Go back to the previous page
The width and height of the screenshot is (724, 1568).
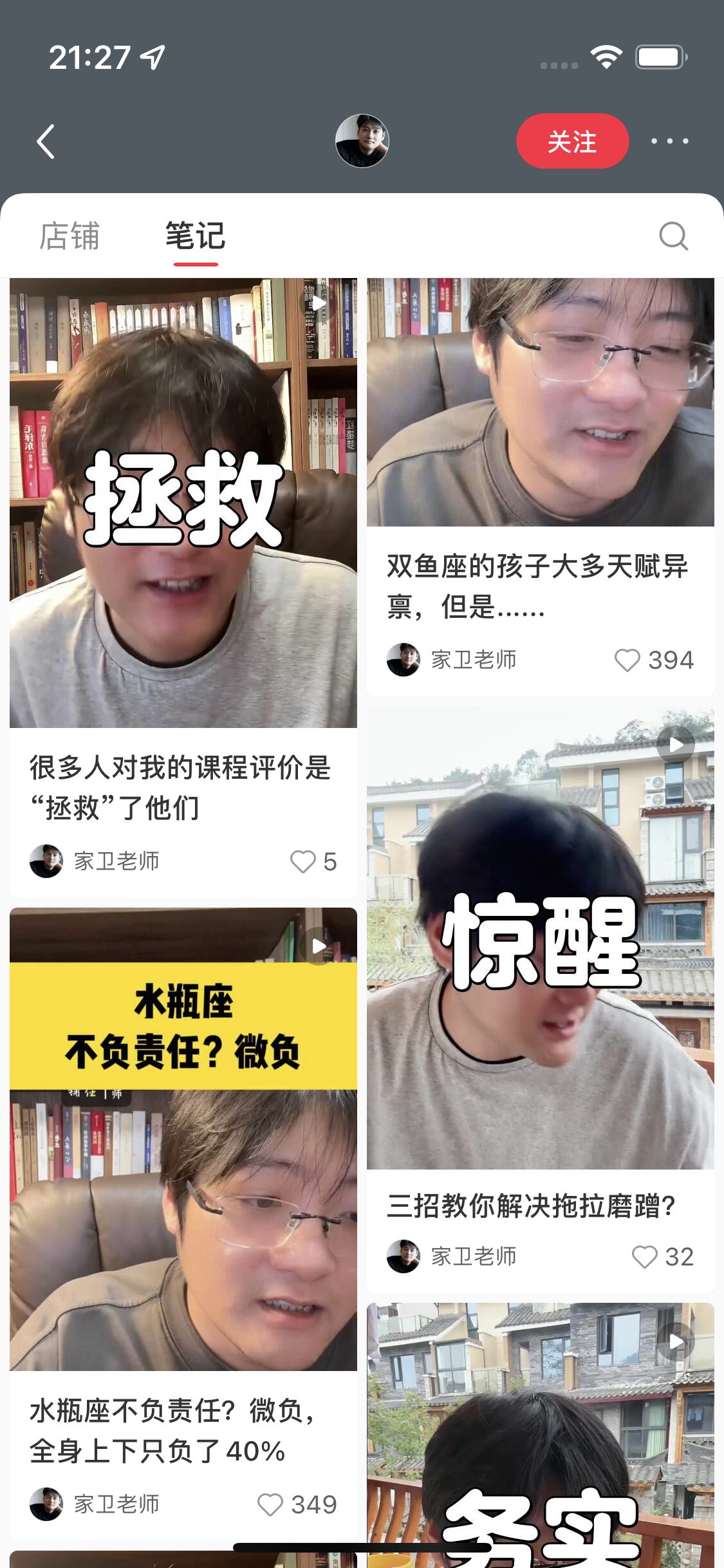tap(46, 141)
